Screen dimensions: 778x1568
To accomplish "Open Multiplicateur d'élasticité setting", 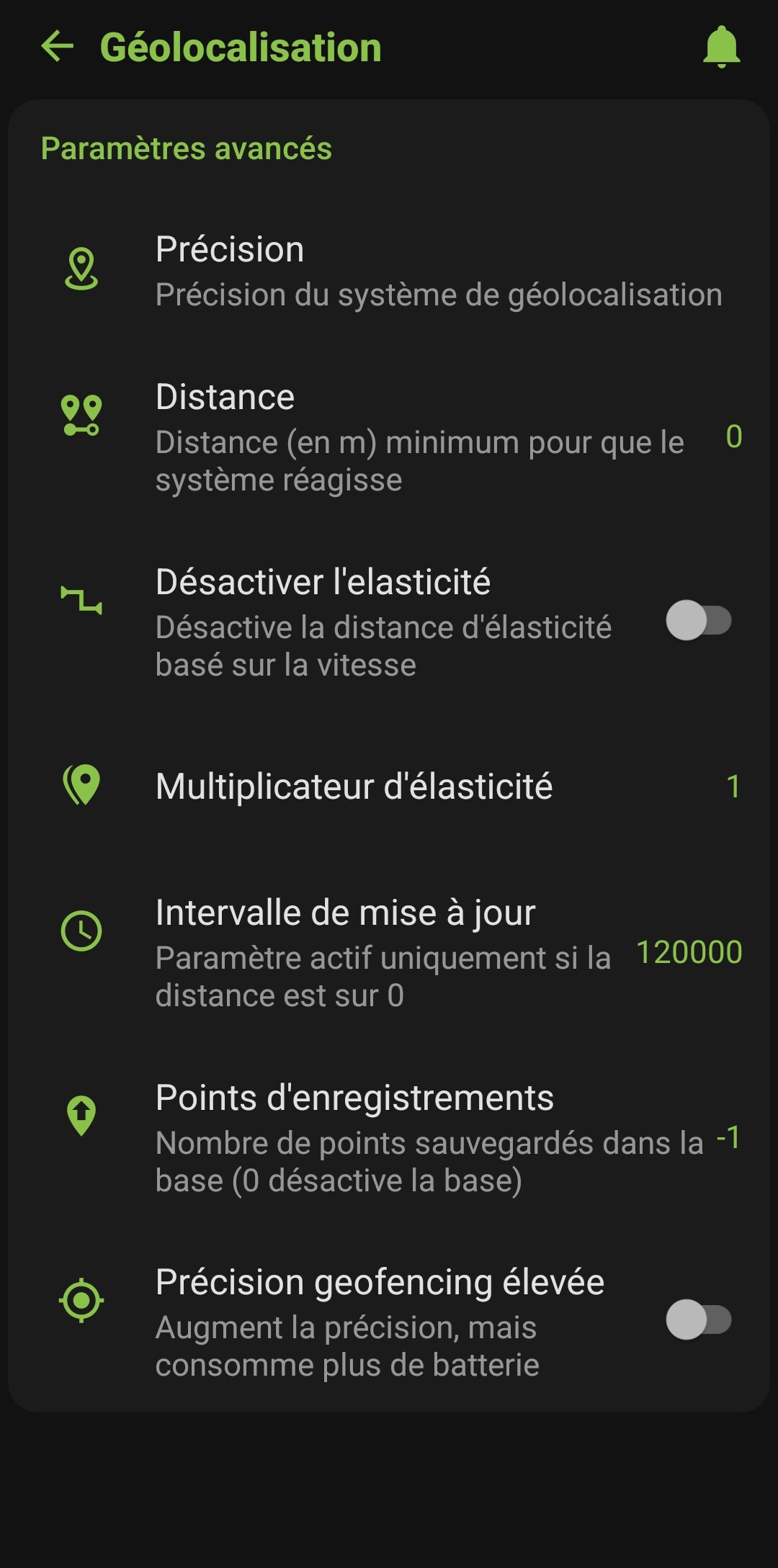I will (389, 786).
